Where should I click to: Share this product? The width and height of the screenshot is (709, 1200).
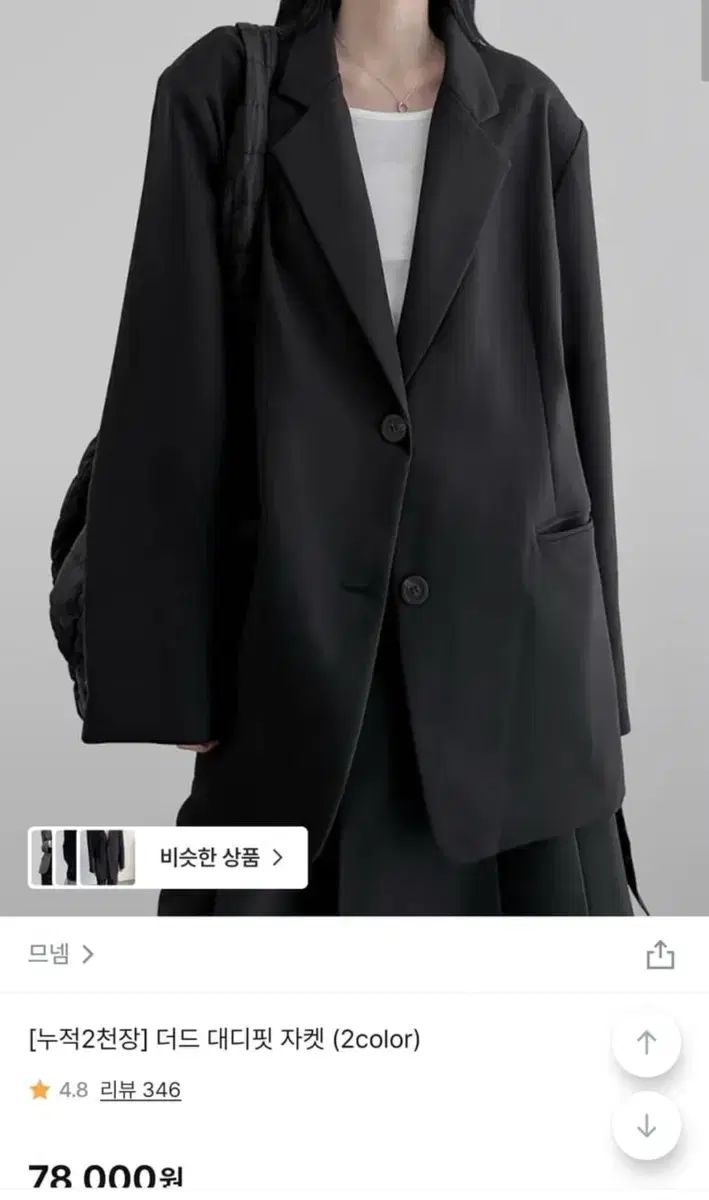(x=660, y=954)
